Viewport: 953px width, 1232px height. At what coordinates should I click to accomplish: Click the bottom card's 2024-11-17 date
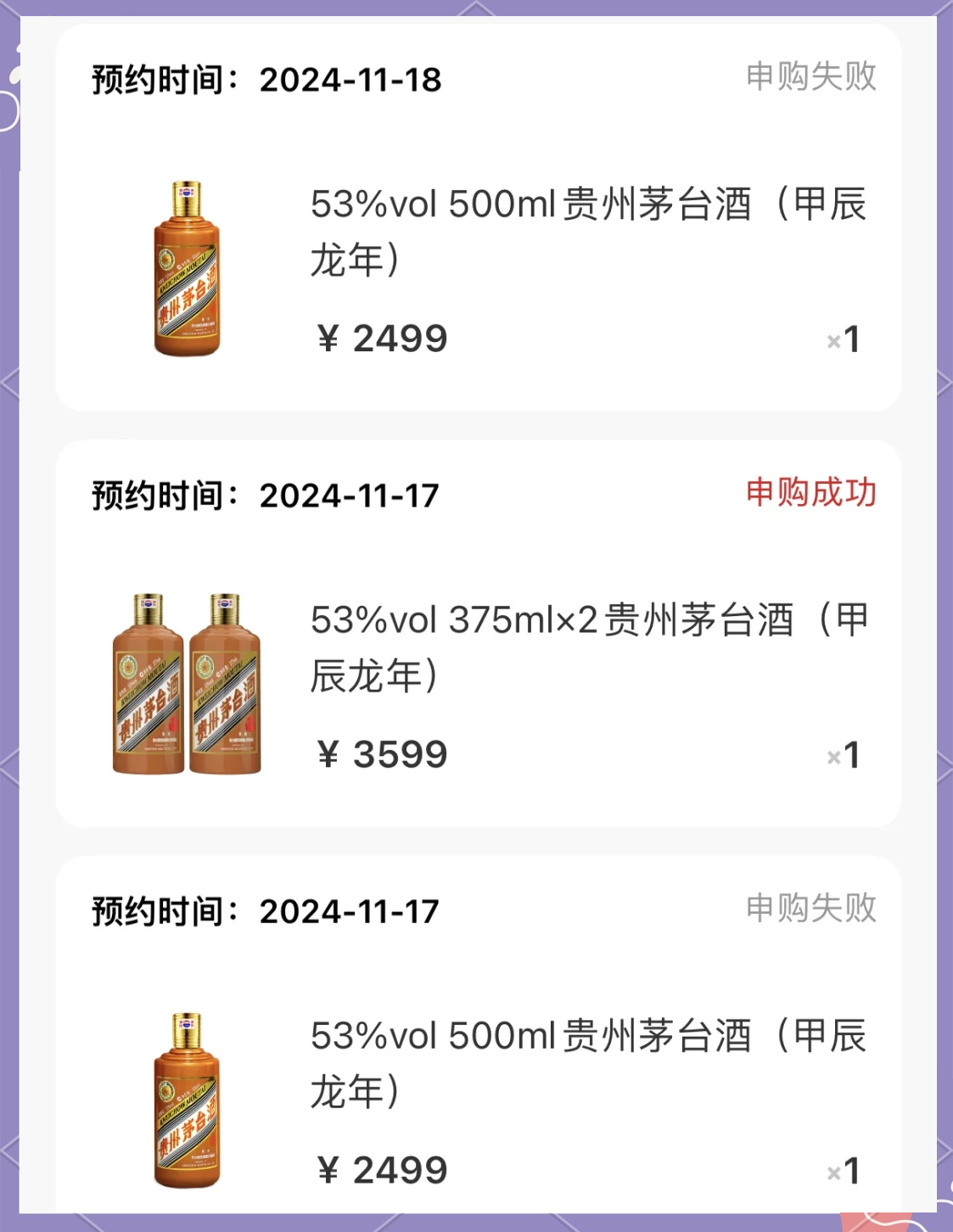[x=349, y=910]
